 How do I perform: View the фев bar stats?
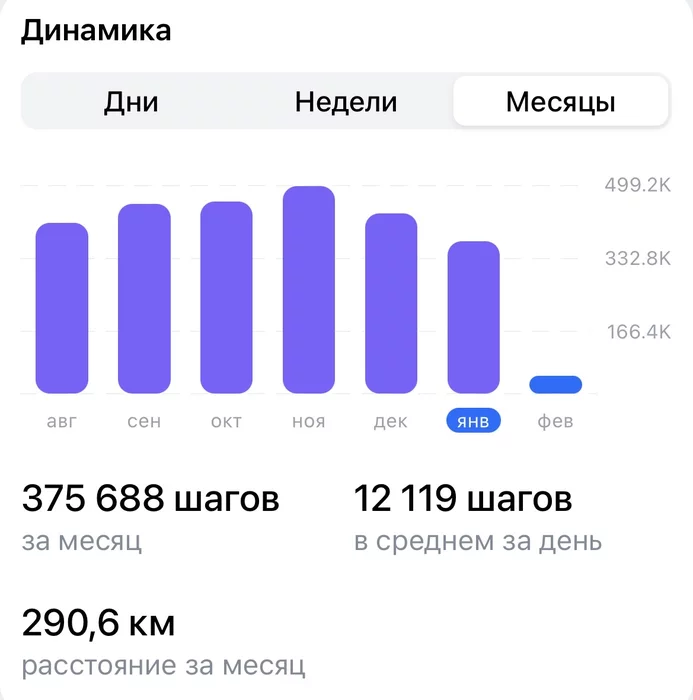(x=555, y=385)
